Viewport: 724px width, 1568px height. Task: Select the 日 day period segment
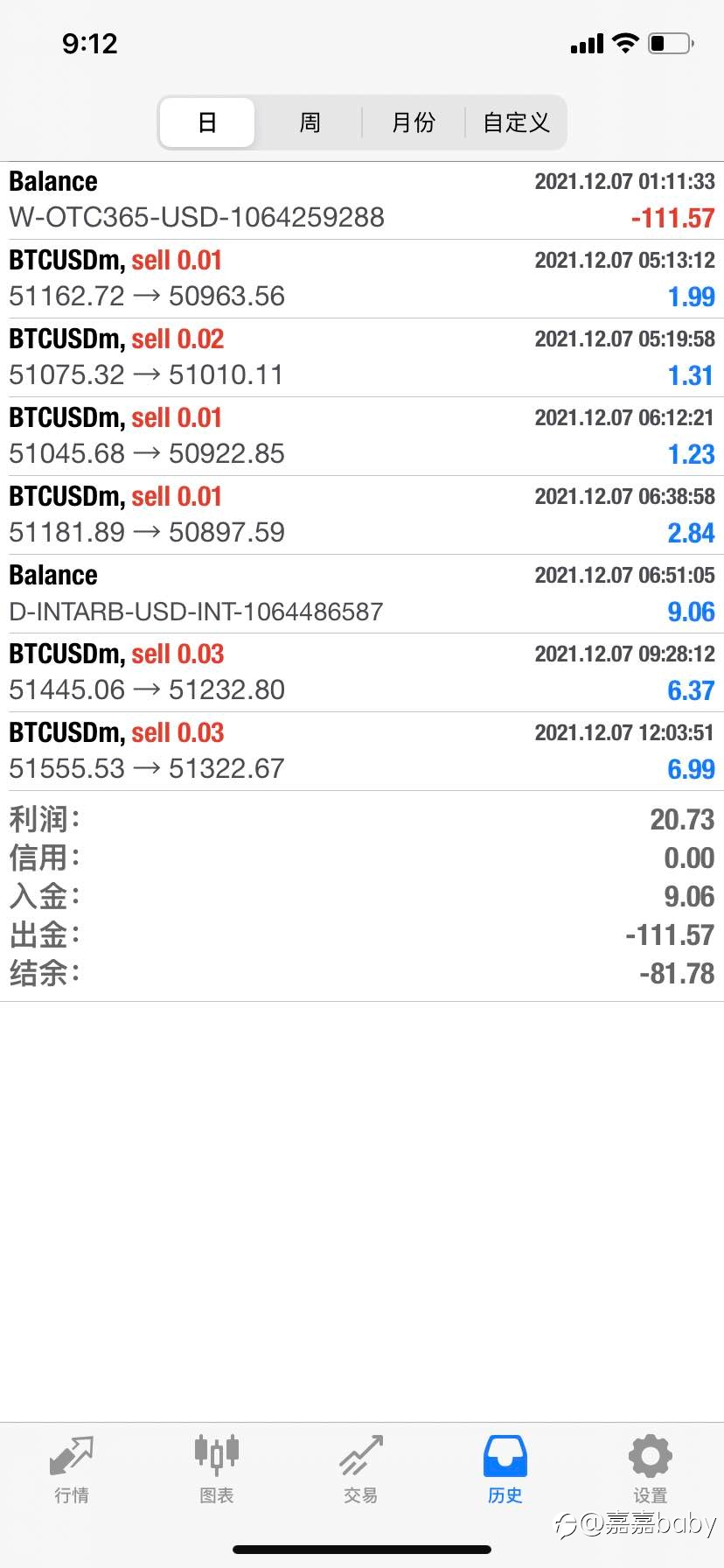tap(207, 122)
